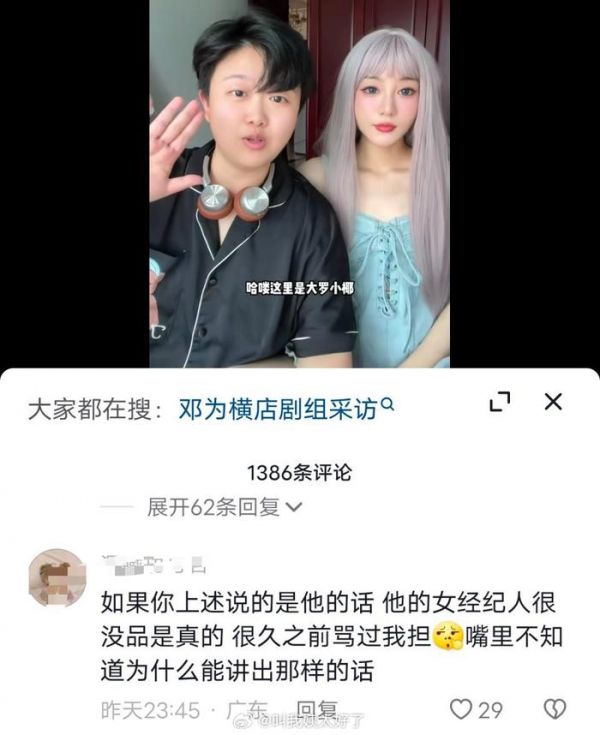Close the comments panel
600x735 pixels.
pos(552,403)
